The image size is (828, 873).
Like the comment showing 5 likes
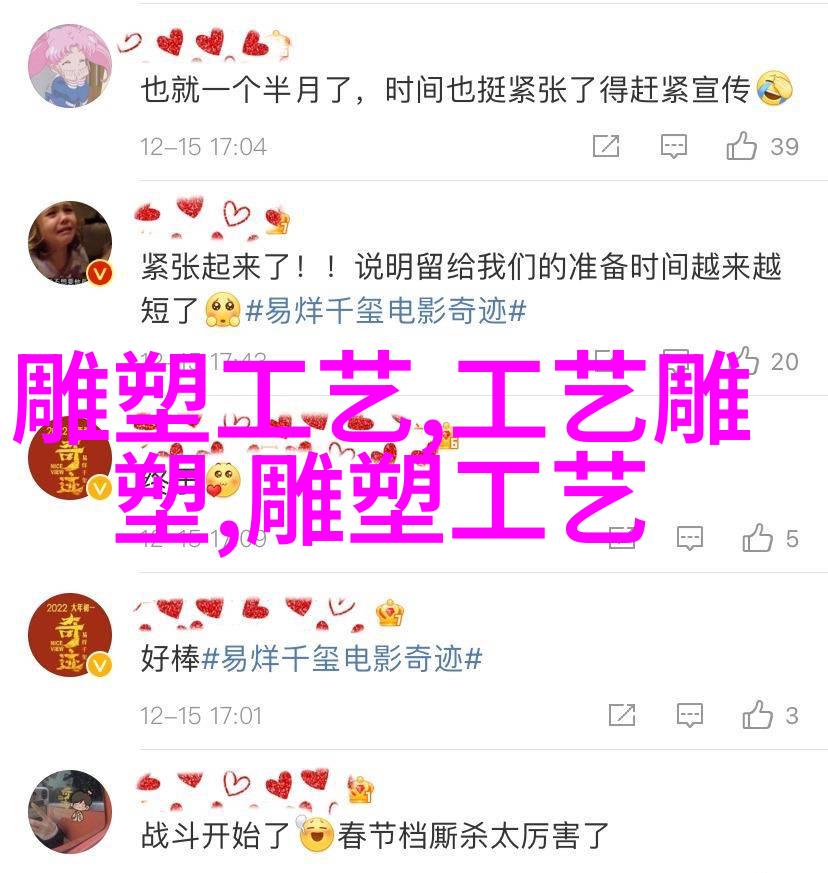pyautogui.click(x=758, y=539)
